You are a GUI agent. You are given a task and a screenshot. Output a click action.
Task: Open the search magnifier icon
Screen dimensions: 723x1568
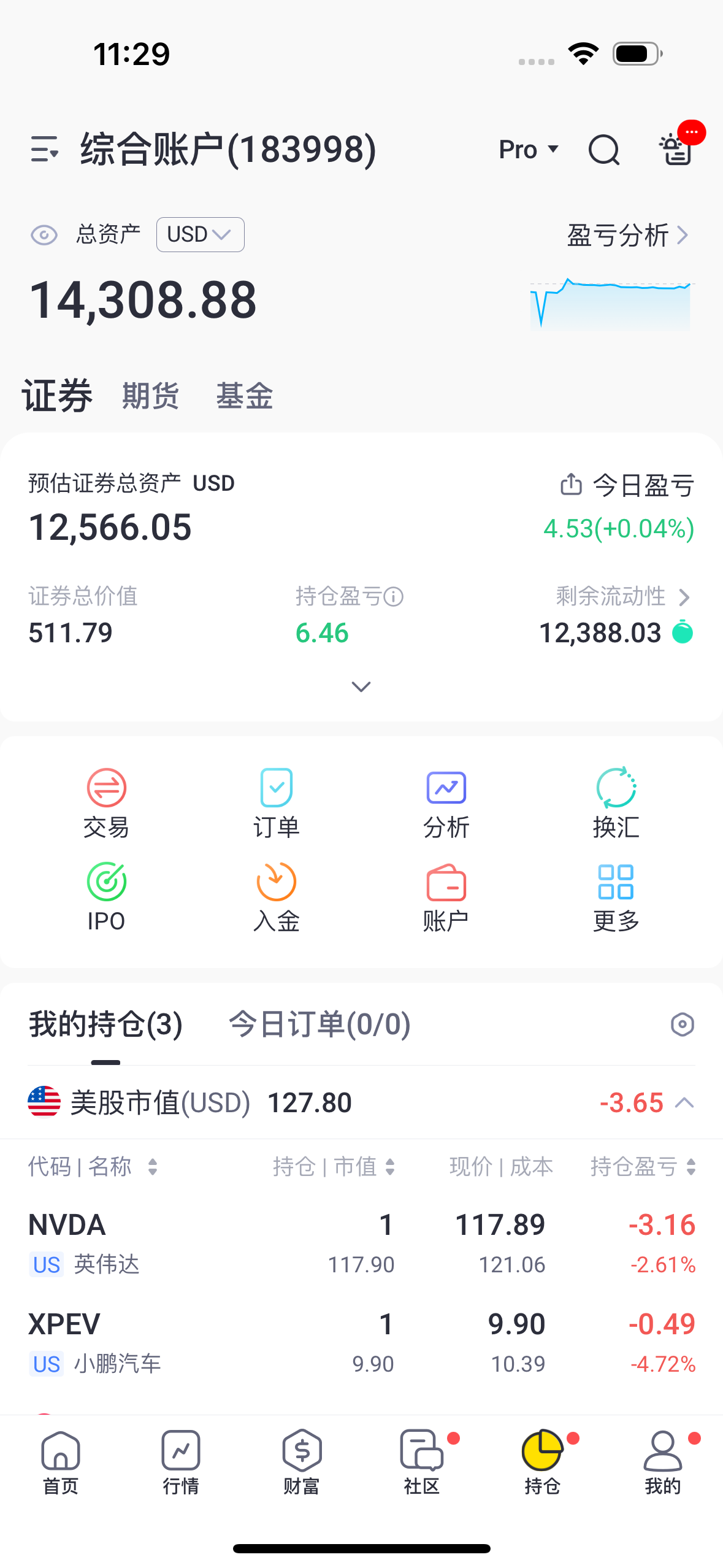604,150
